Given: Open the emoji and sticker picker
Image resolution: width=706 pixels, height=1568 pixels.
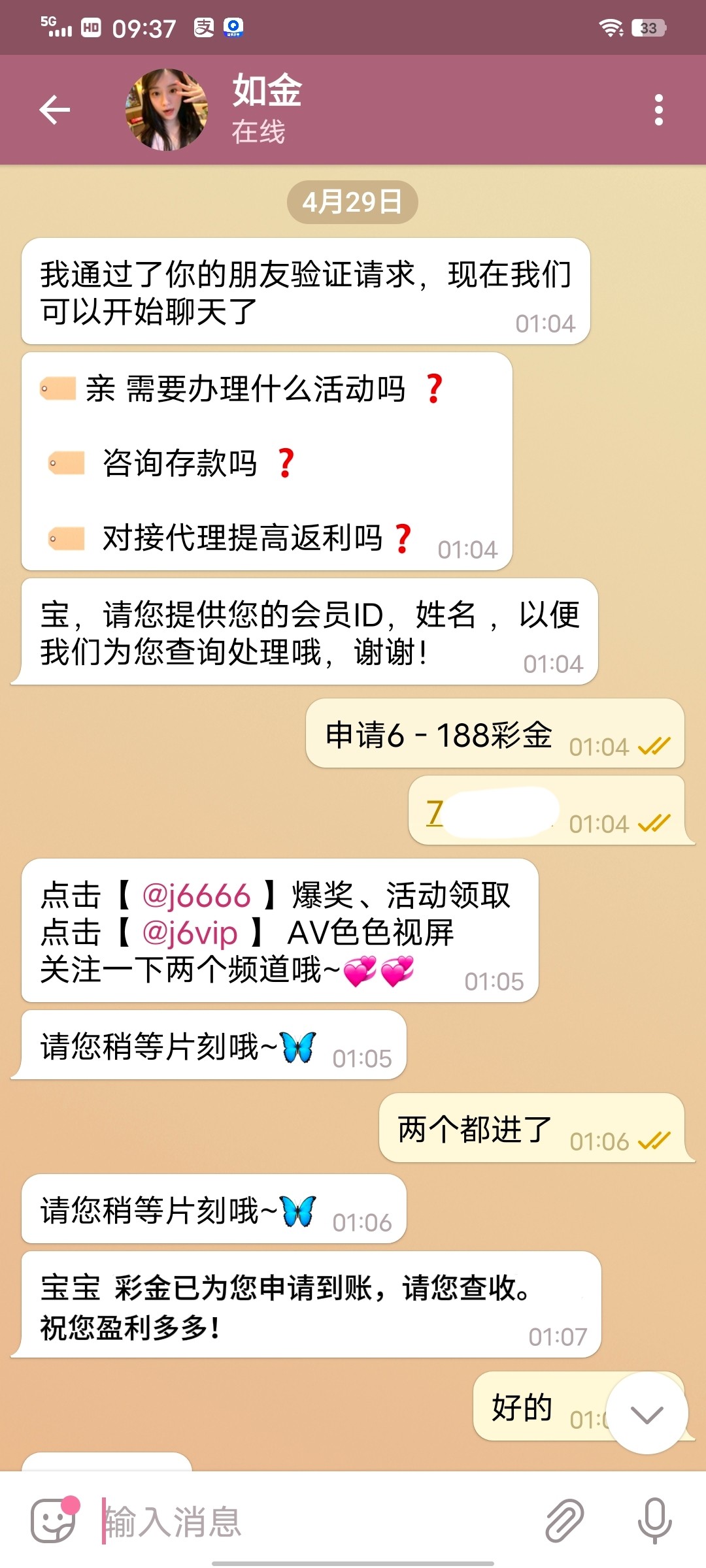Looking at the screenshot, I should tap(54, 1520).
